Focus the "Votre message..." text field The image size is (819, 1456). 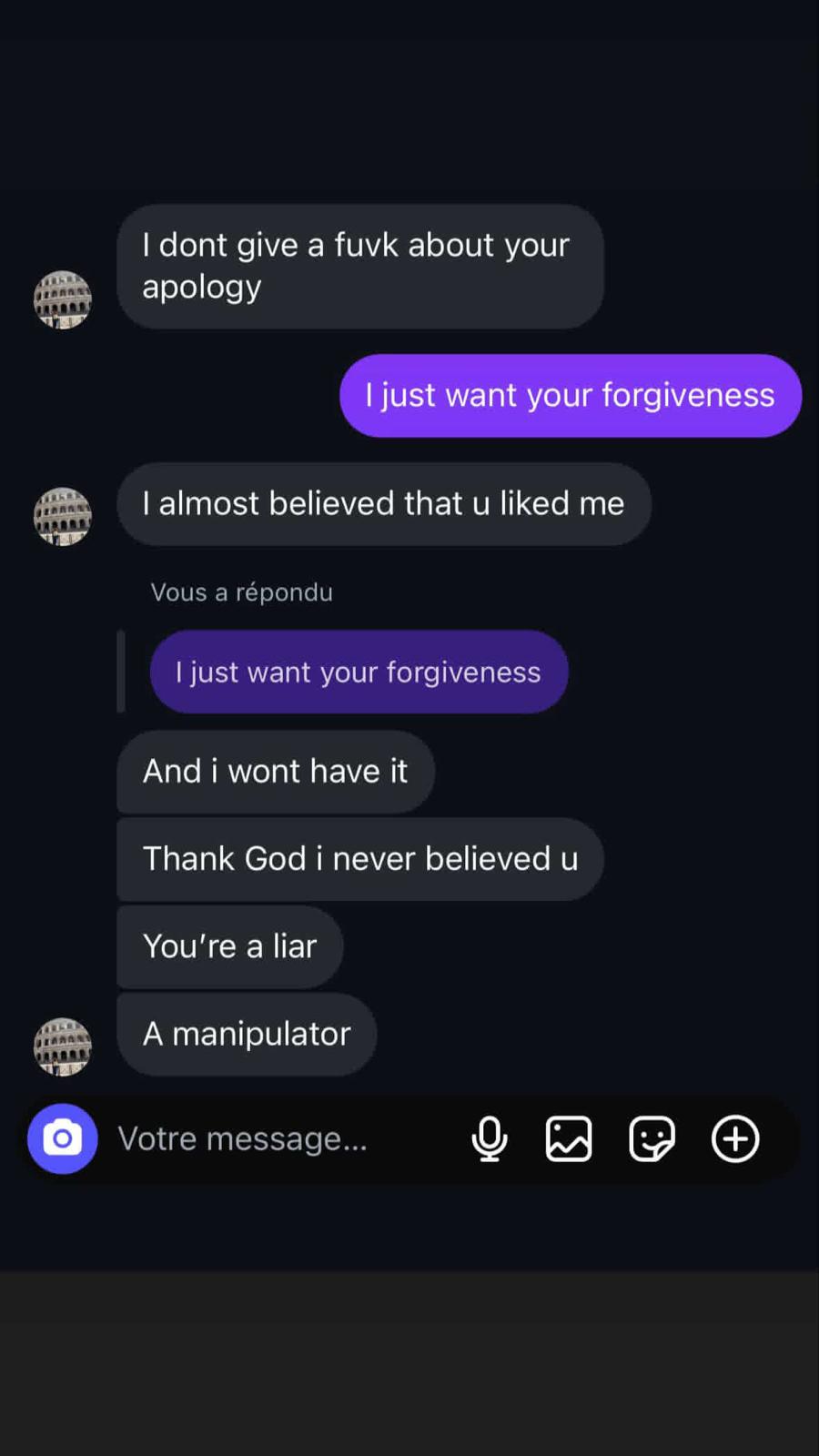coord(273,1138)
